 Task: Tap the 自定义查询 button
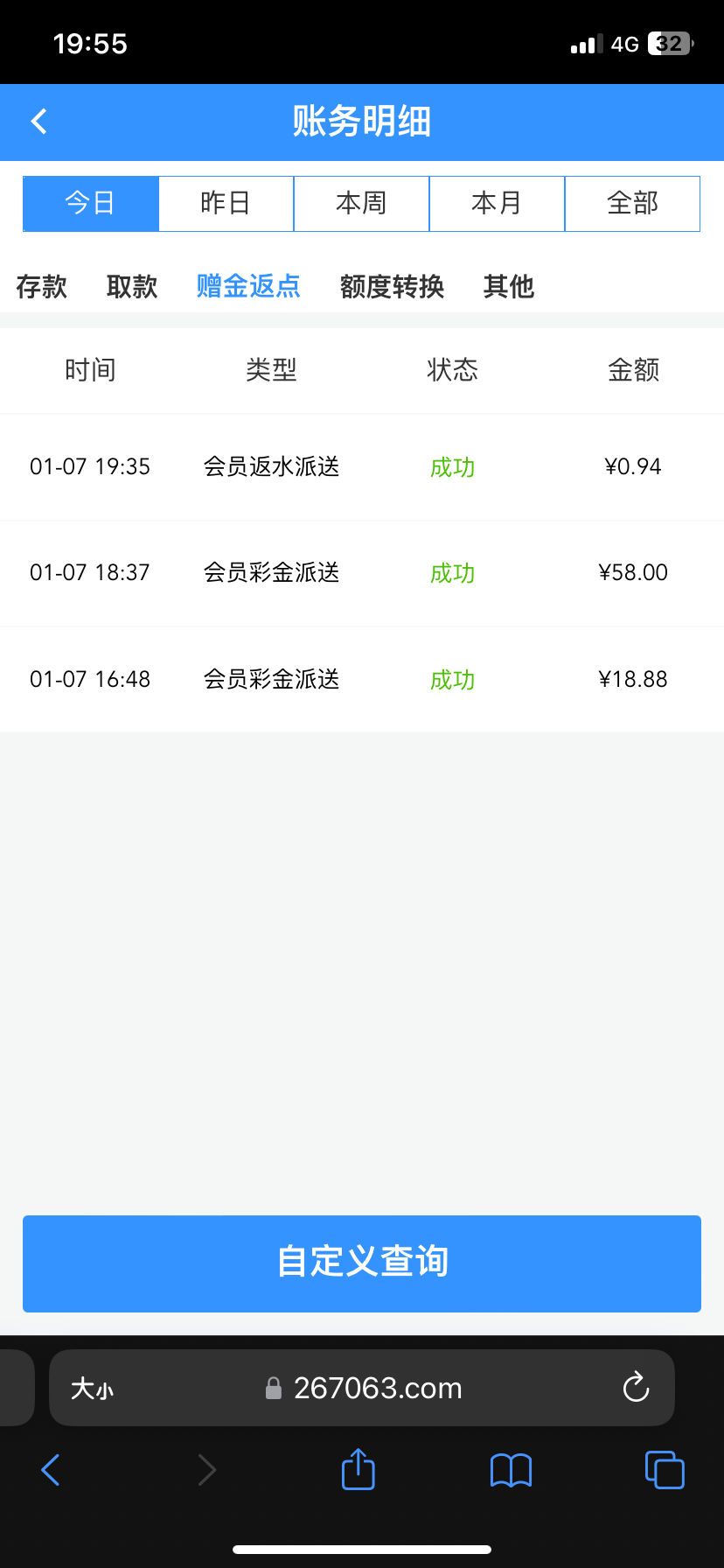362,1263
